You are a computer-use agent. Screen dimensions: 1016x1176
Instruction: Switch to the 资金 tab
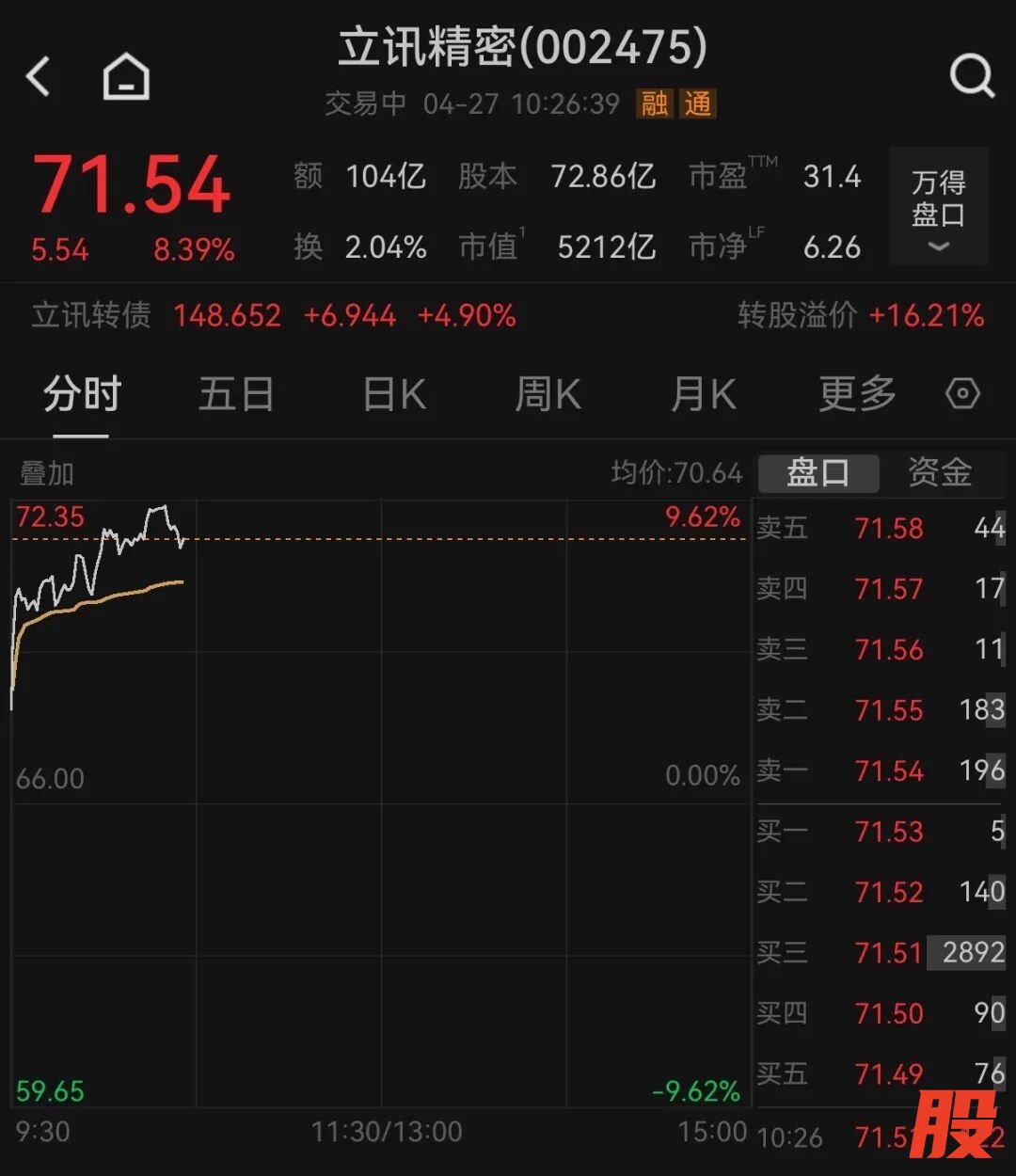940,473
